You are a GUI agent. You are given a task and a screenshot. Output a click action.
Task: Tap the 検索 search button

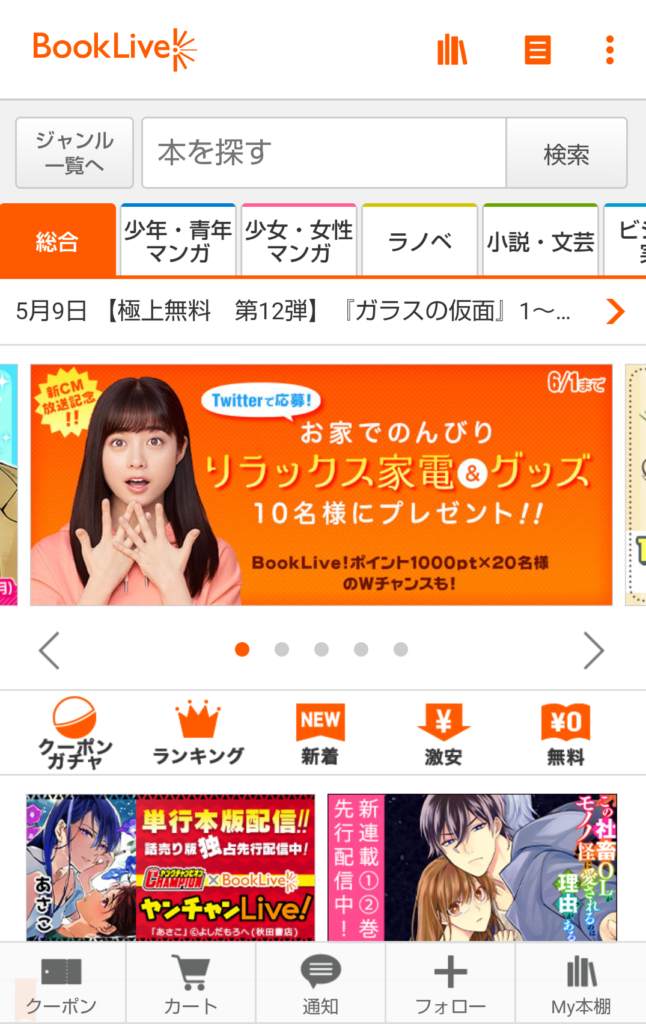566,153
